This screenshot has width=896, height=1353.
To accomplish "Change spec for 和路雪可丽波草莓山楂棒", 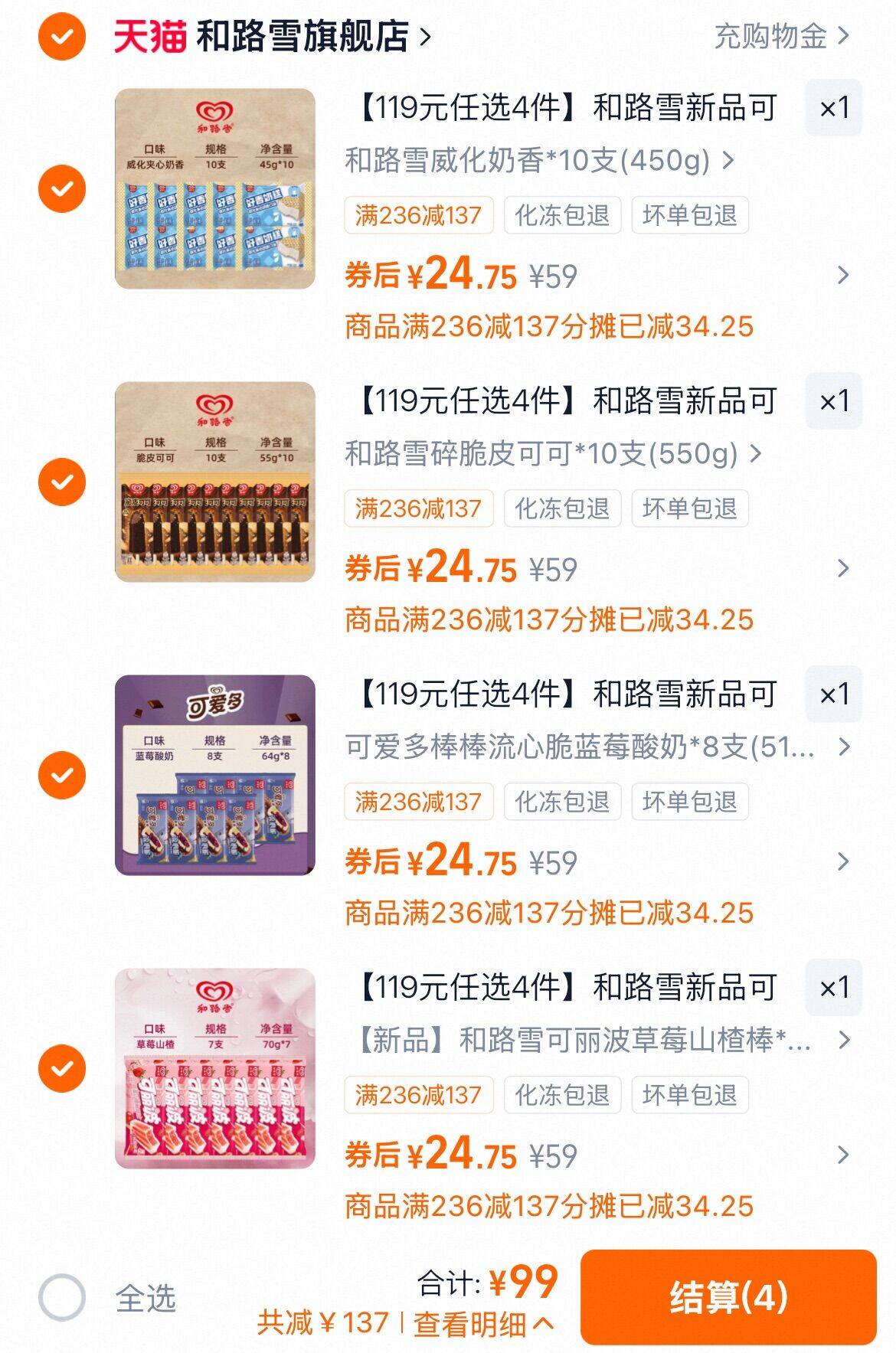I will tap(597, 1041).
